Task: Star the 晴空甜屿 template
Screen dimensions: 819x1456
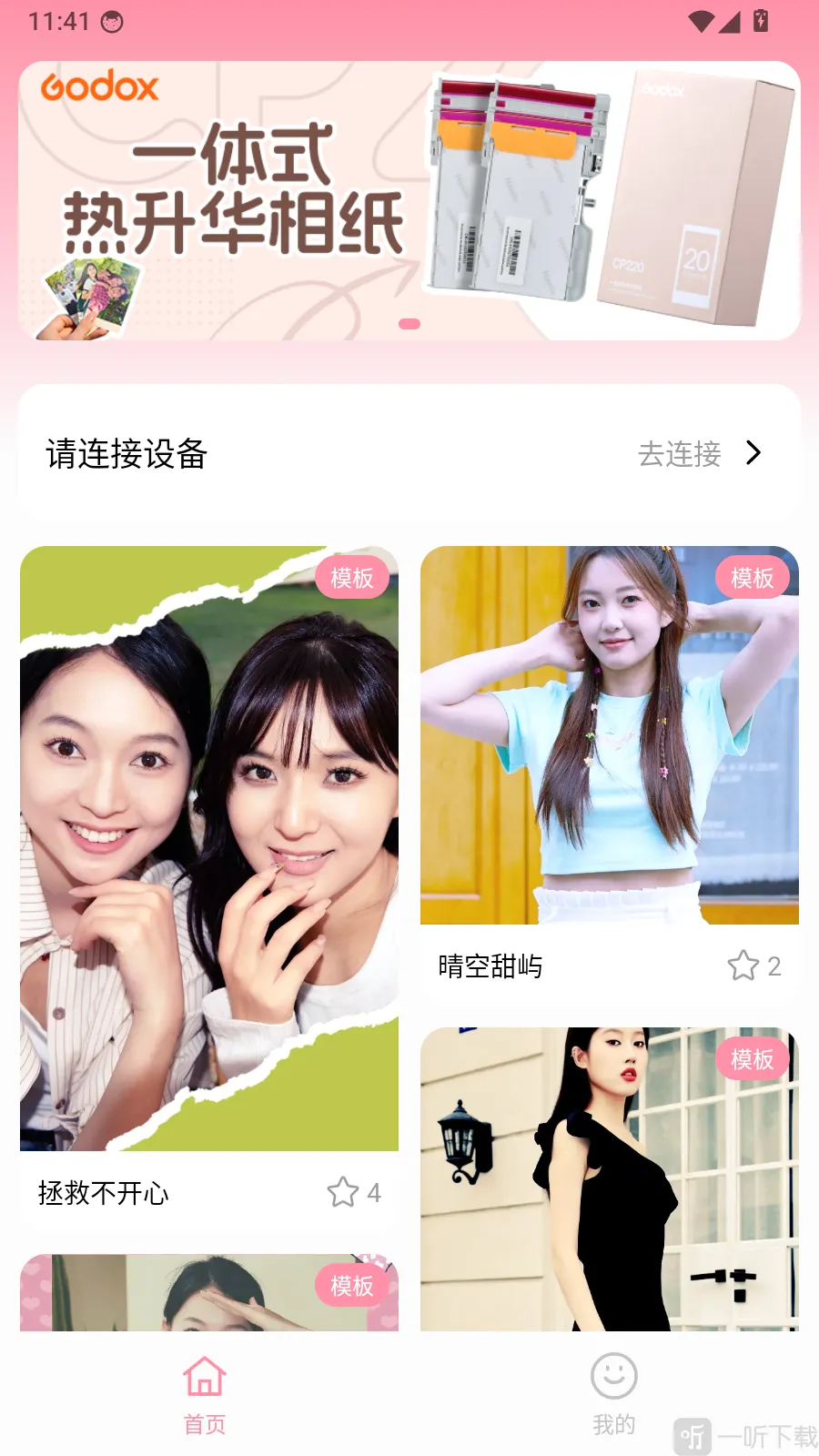Action: [x=743, y=966]
